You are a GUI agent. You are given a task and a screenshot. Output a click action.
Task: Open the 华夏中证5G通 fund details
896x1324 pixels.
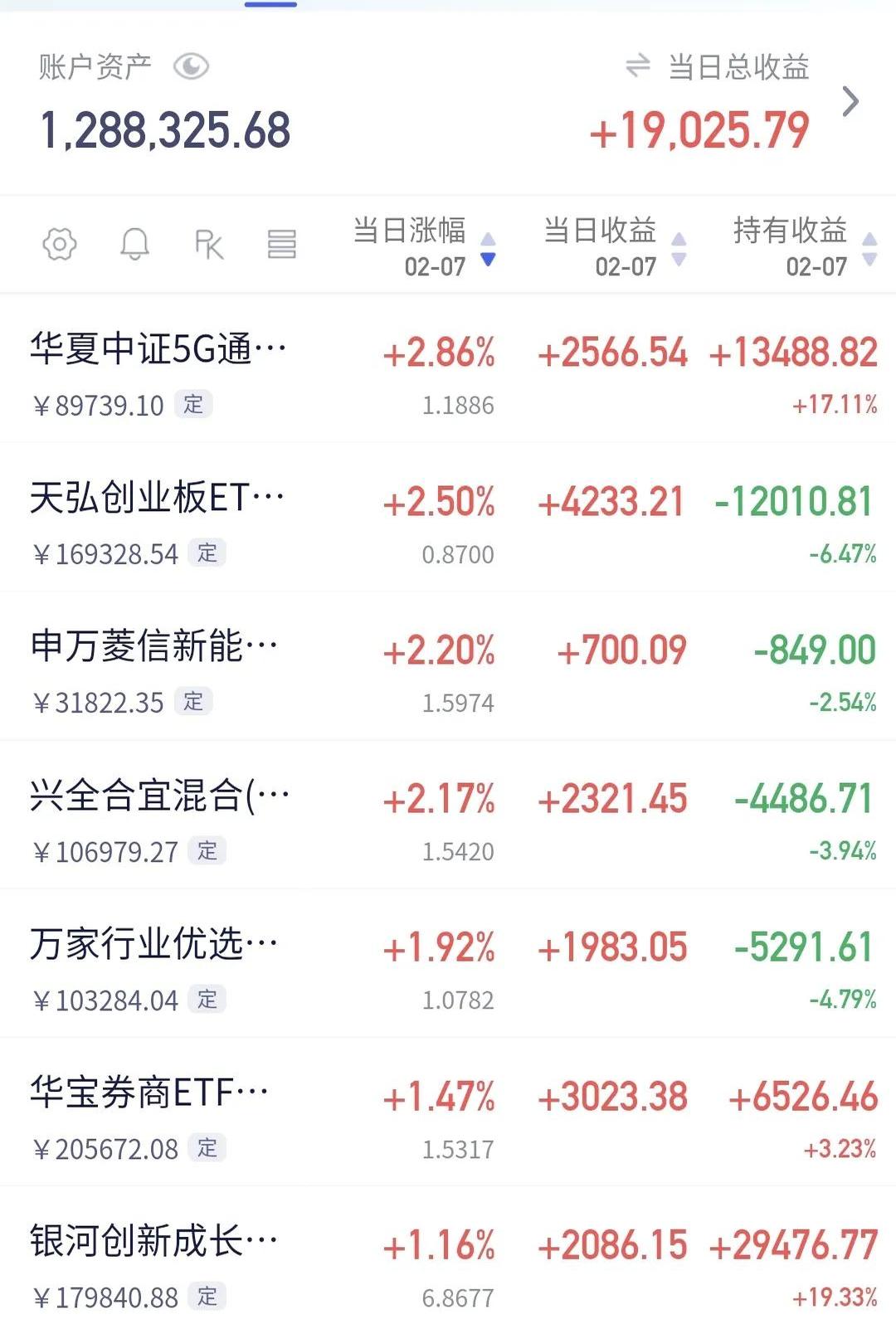(x=154, y=349)
